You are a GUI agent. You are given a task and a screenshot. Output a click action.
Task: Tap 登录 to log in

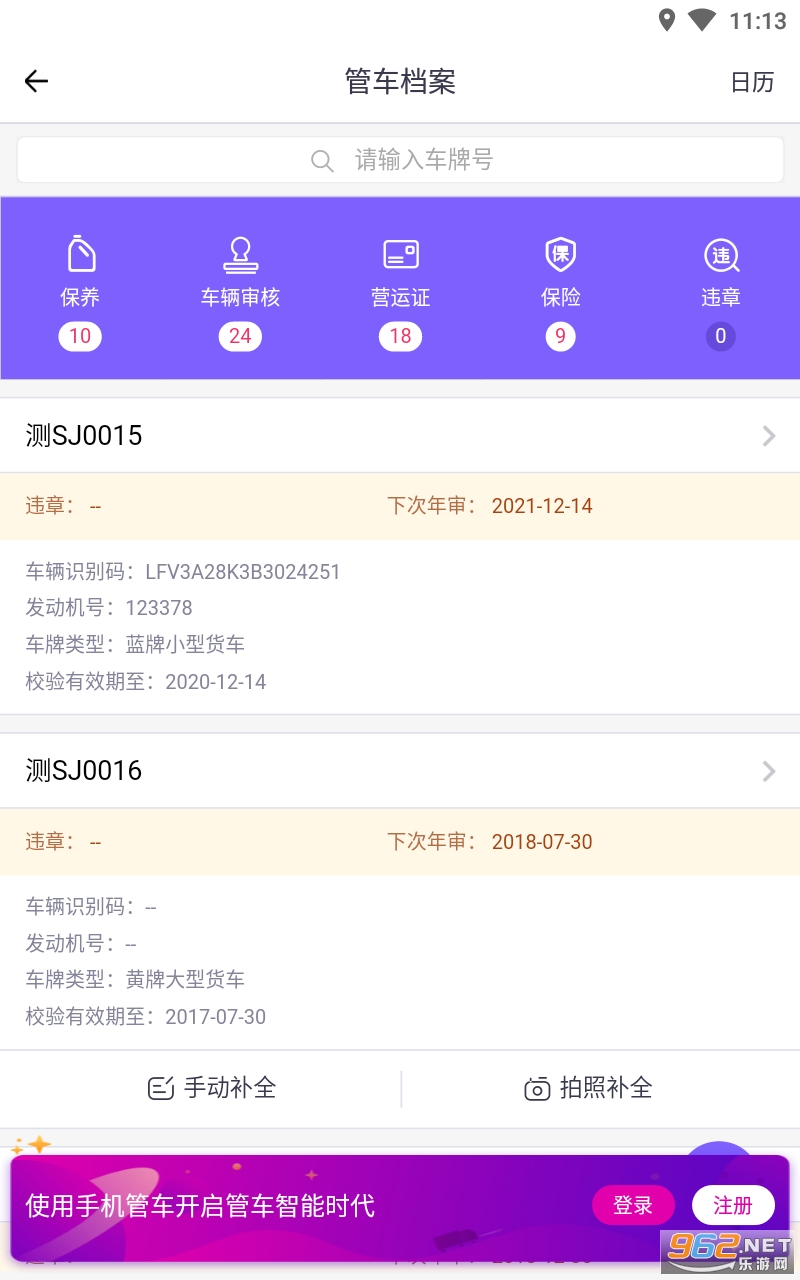point(633,1206)
